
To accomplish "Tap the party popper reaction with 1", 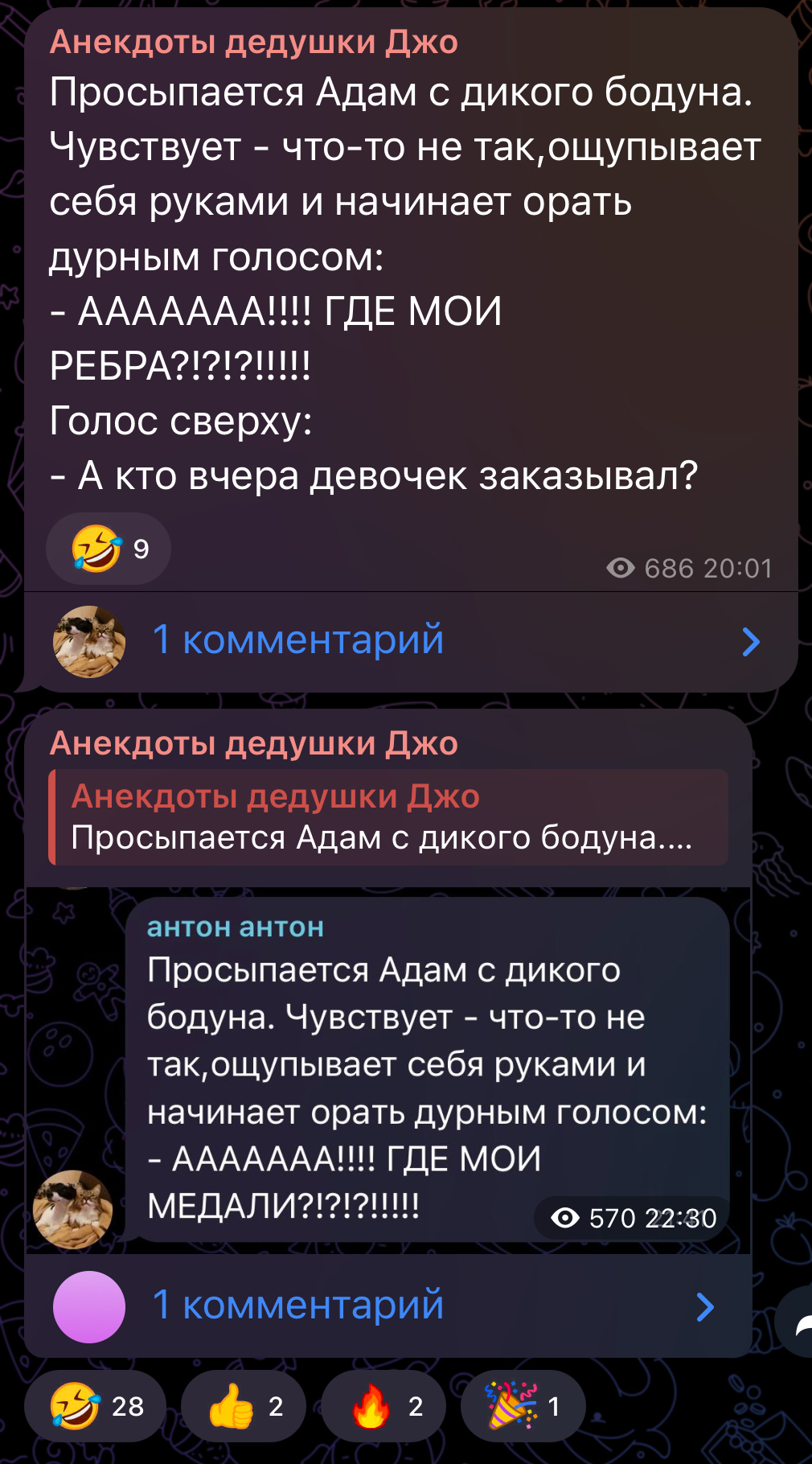I will point(523,1406).
